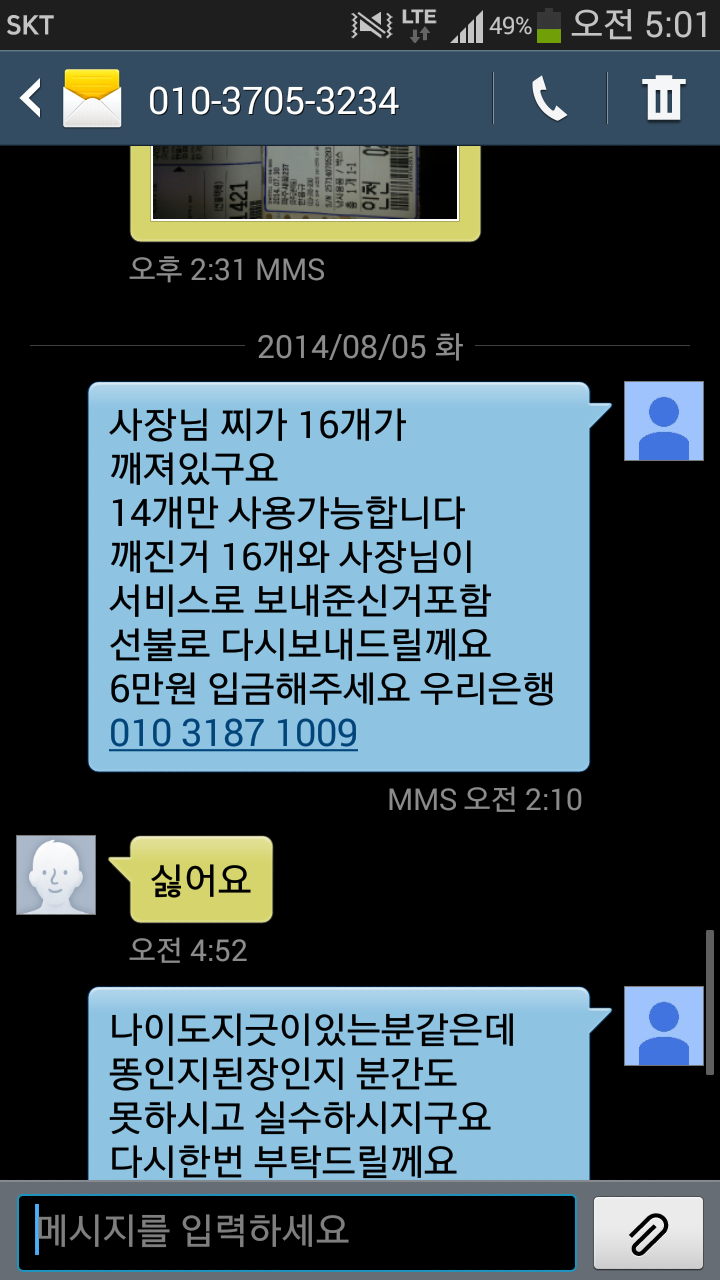Delete messages with the trash icon
Screen dimensions: 720x1280
click(x=663, y=99)
